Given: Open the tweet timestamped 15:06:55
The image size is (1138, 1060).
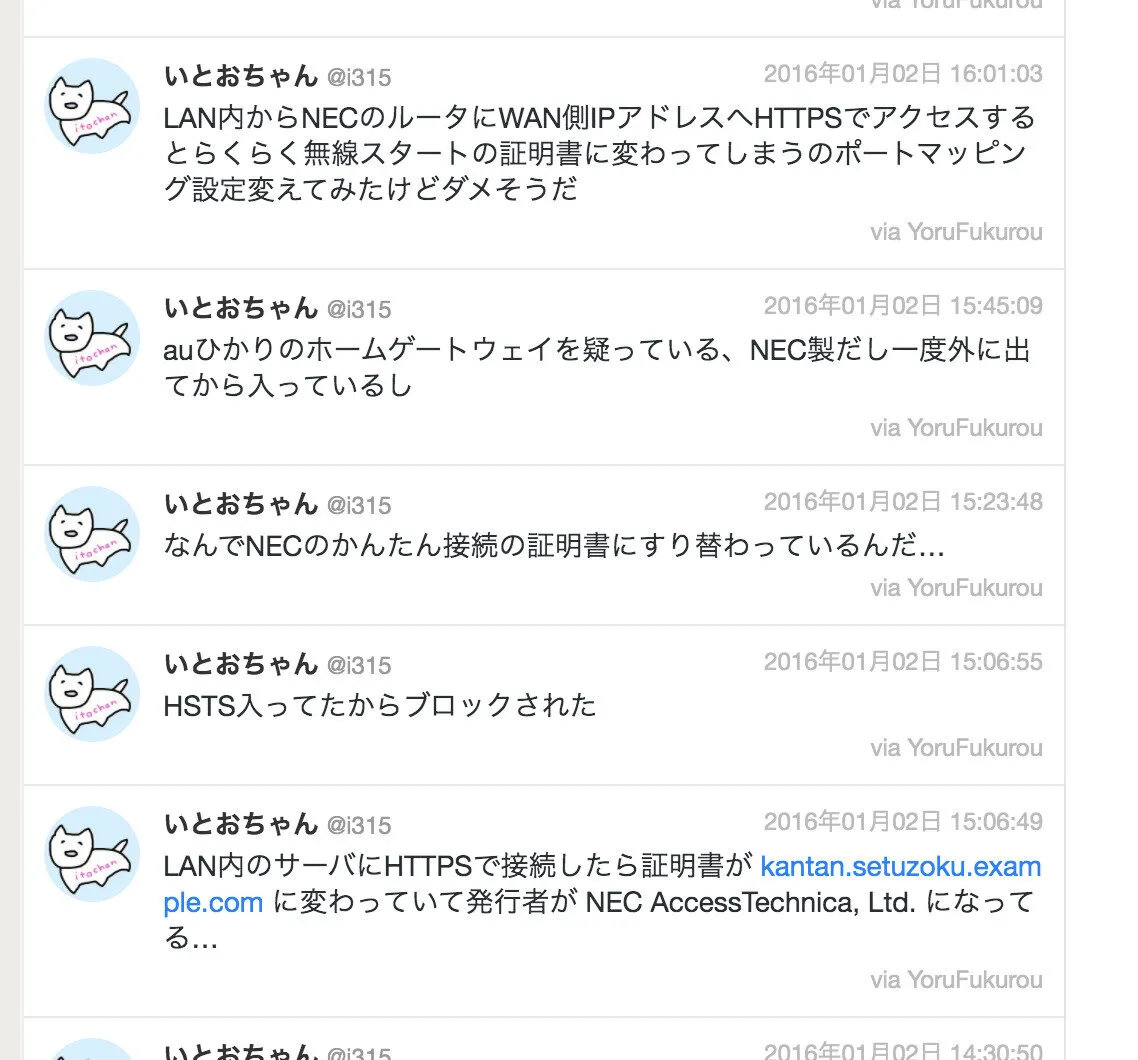Looking at the screenshot, I should (902, 661).
